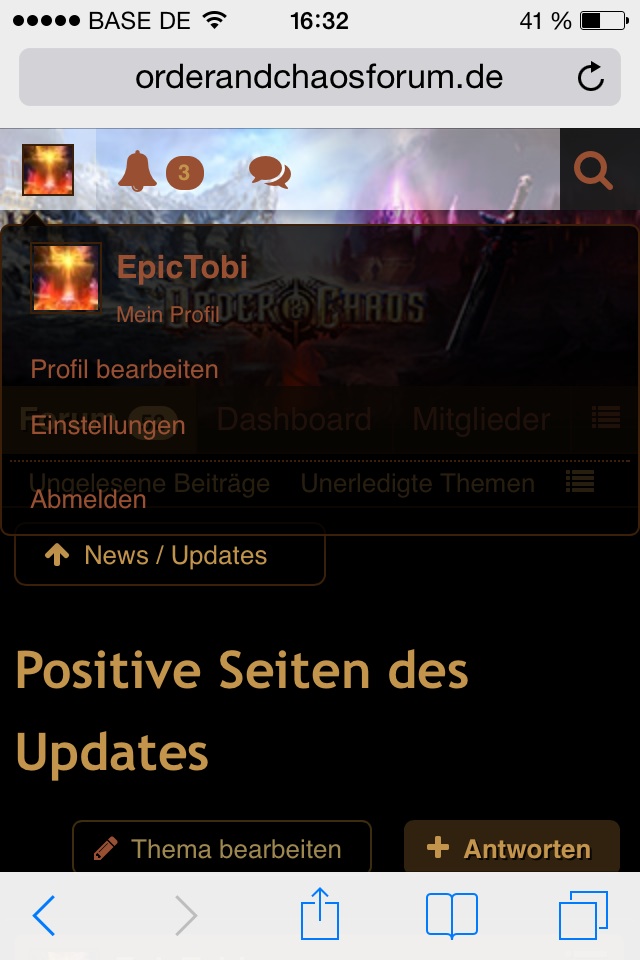Show open Safari tabs
This screenshot has width=640, height=960.
(583, 915)
